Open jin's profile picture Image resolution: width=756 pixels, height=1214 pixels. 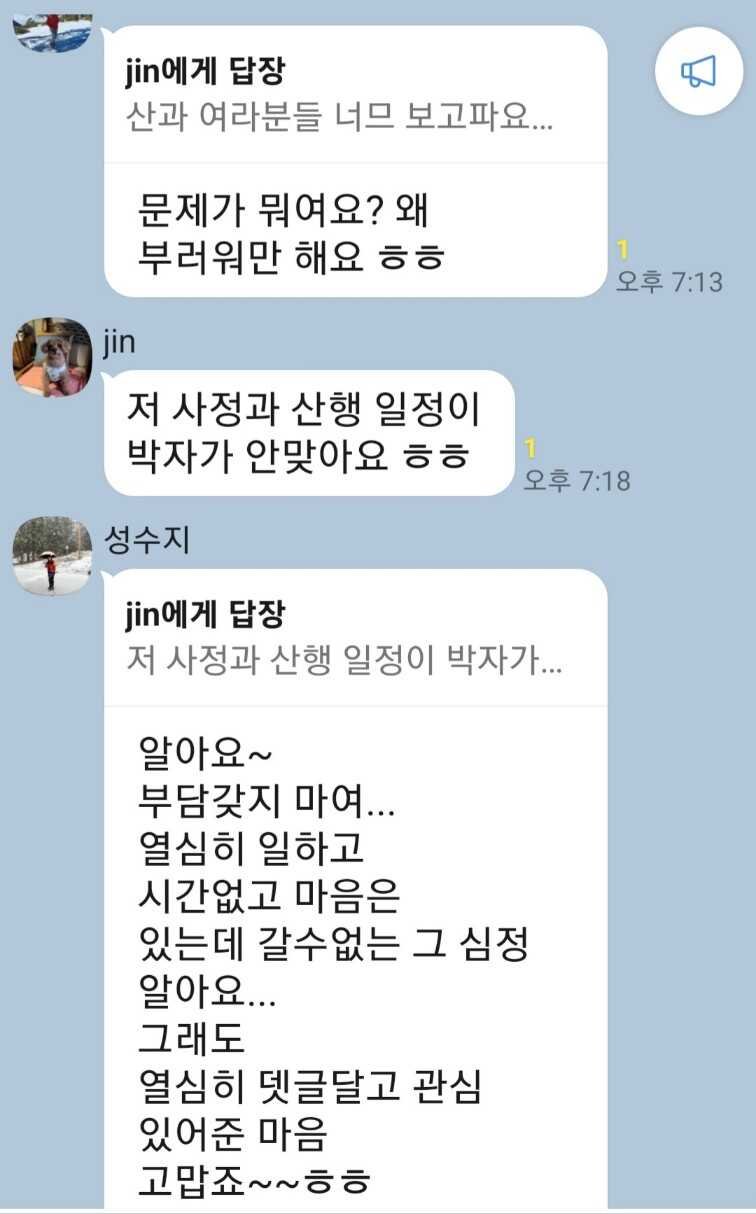tap(52, 357)
